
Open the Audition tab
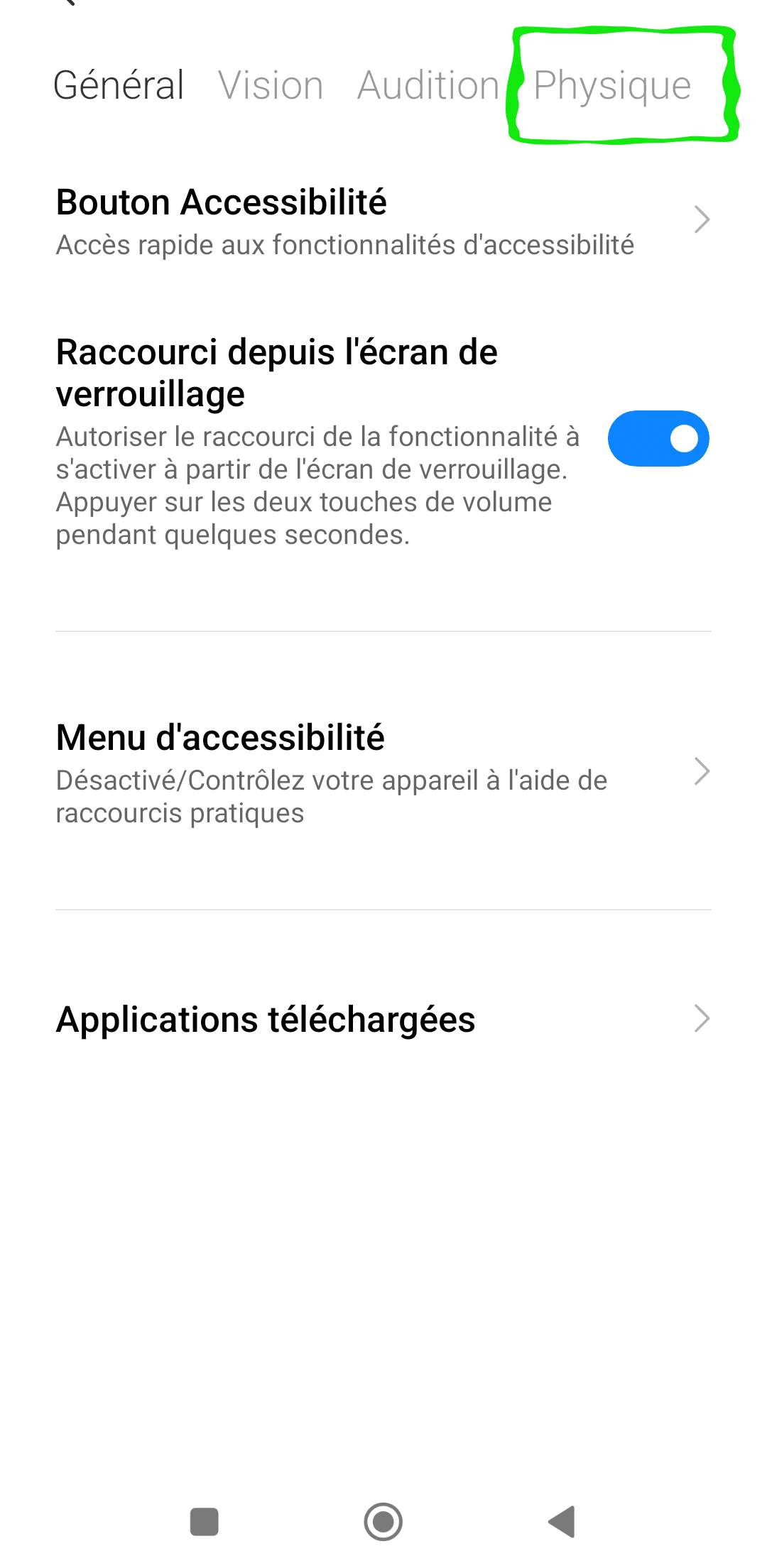click(x=428, y=86)
